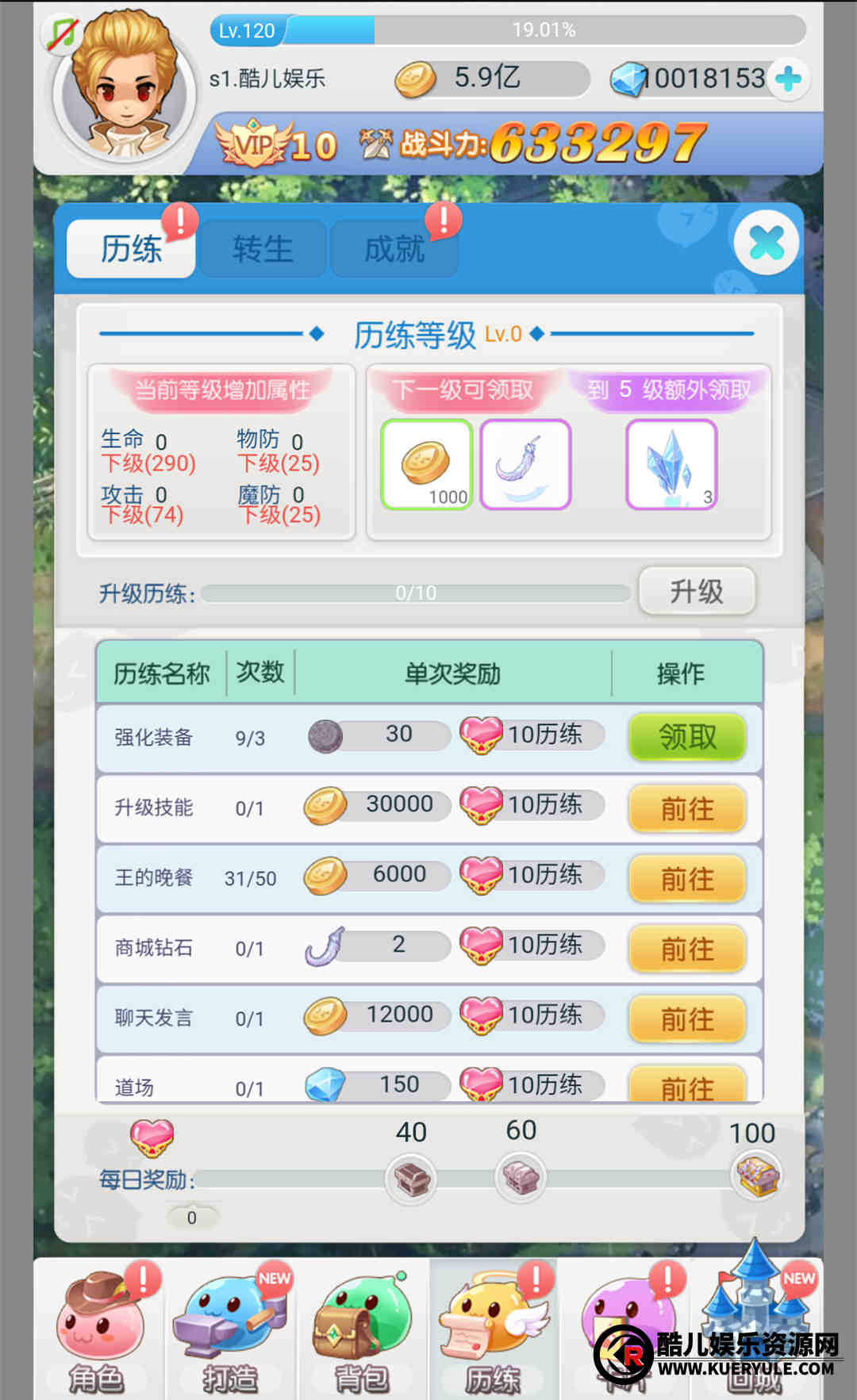The width and height of the screenshot is (857, 1400).
Task: Open the 60-point daily reward chest
Action: [521, 1176]
